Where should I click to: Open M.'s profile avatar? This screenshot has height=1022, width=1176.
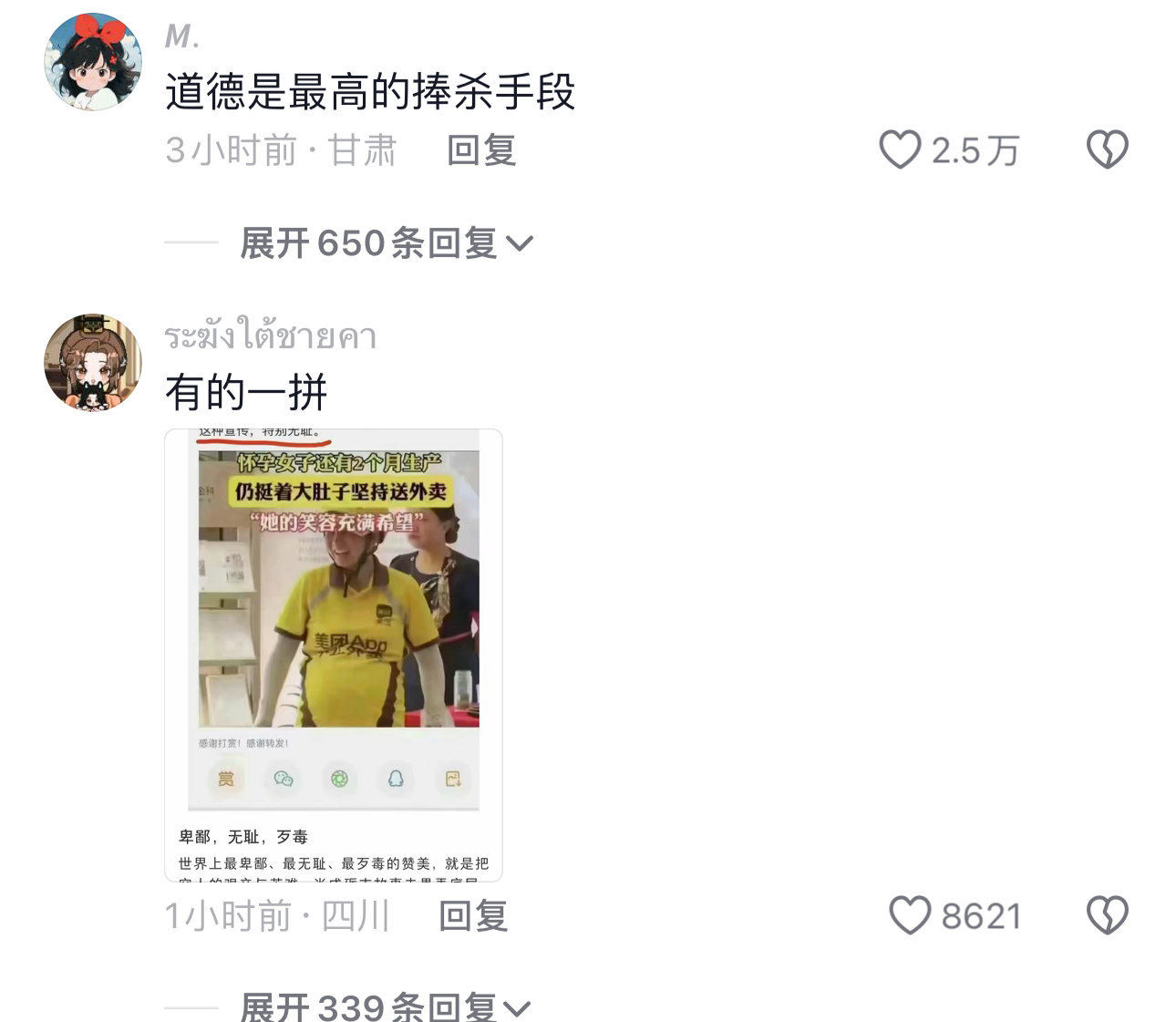[x=93, y=62]
